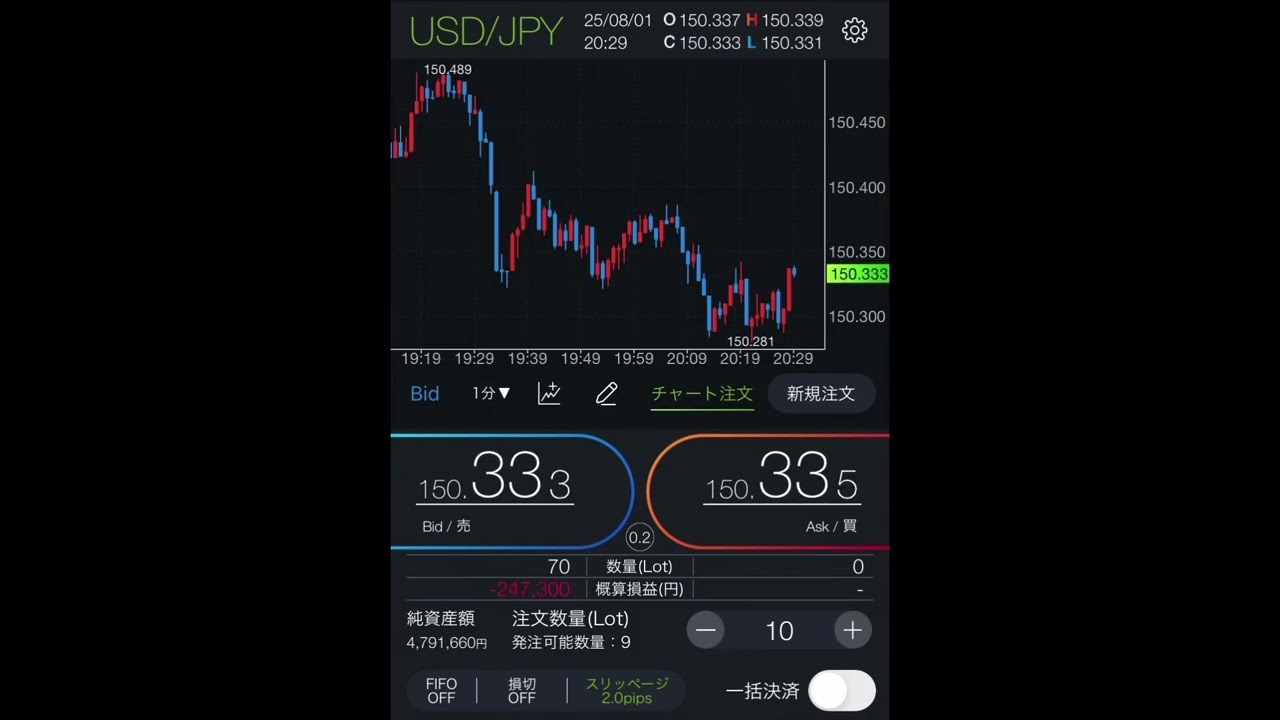This screenshot has width=1280, height=720.
Task: Change the スリッページ 2.0pips setting
Action: 627,691
